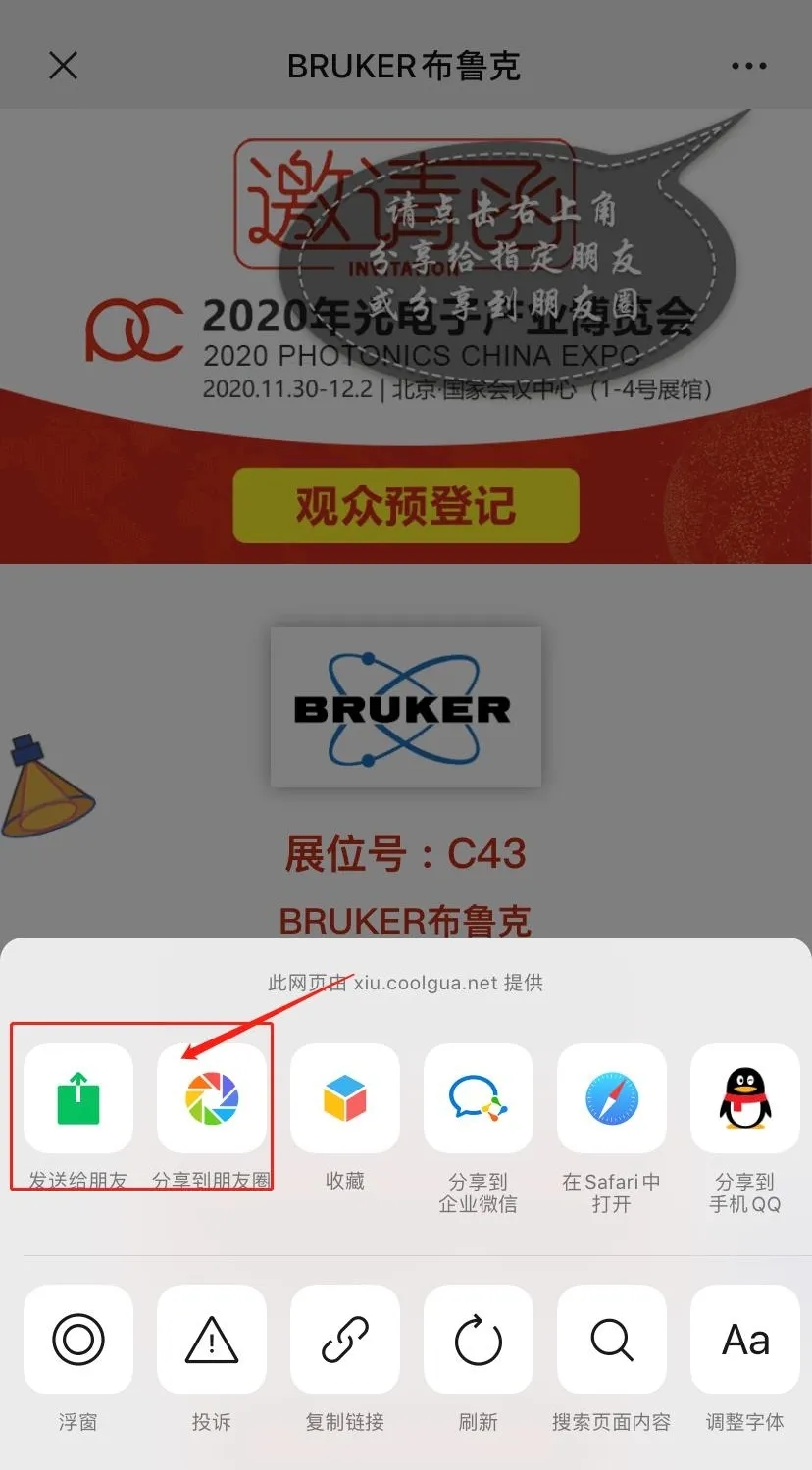
Task: Adjust font size with 调整字体
Action: (x=745, y=1340)
